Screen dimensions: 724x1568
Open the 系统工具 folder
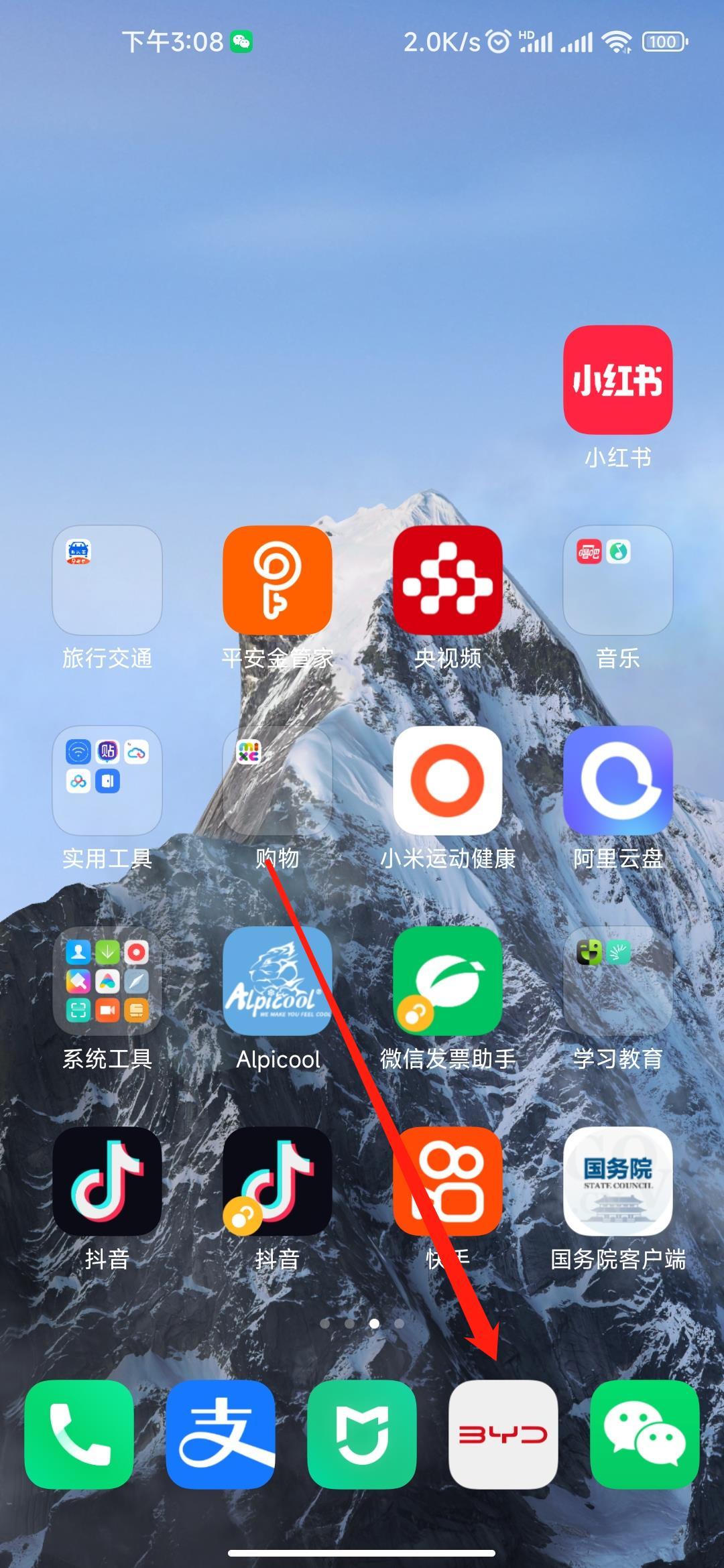pyautogui.click(x=107, y=981)
